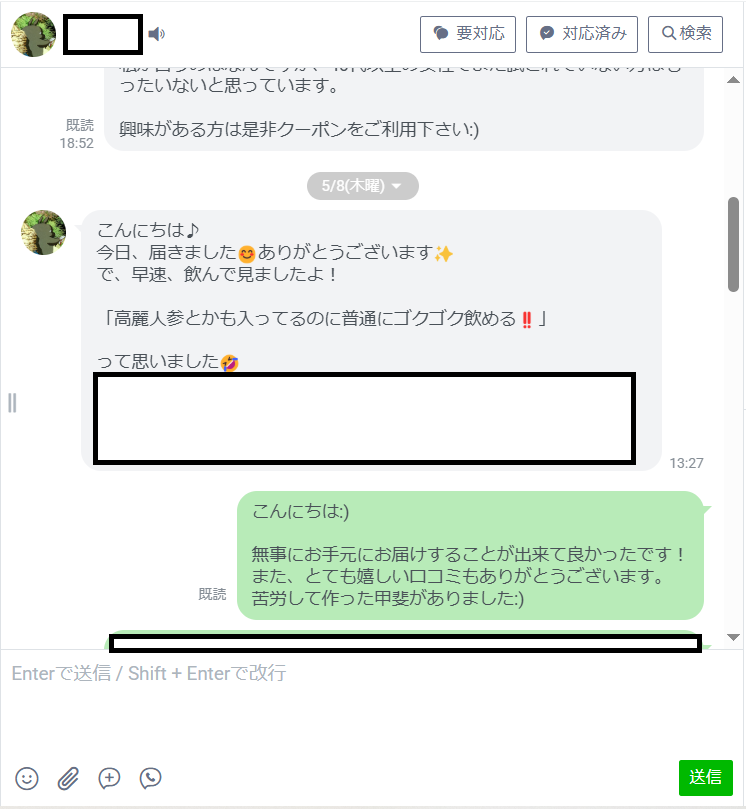
Task: Open the 検索 search button
Action: 685,34
